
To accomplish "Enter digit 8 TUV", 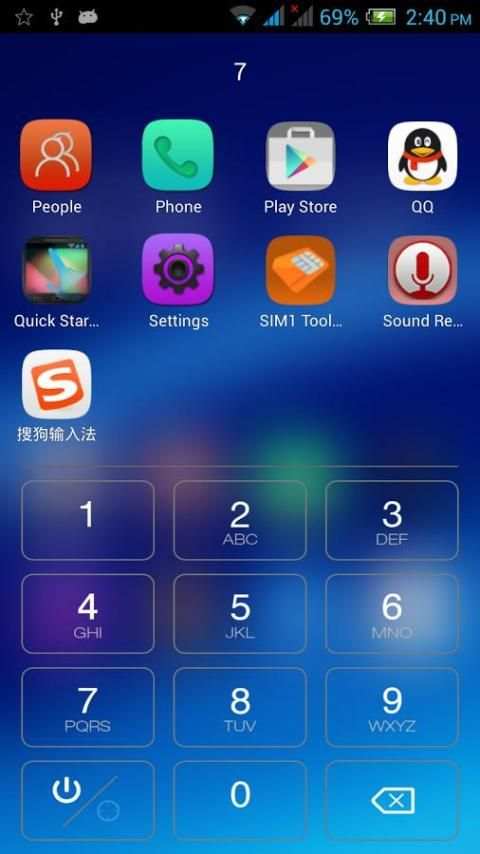I will point(240,707).
